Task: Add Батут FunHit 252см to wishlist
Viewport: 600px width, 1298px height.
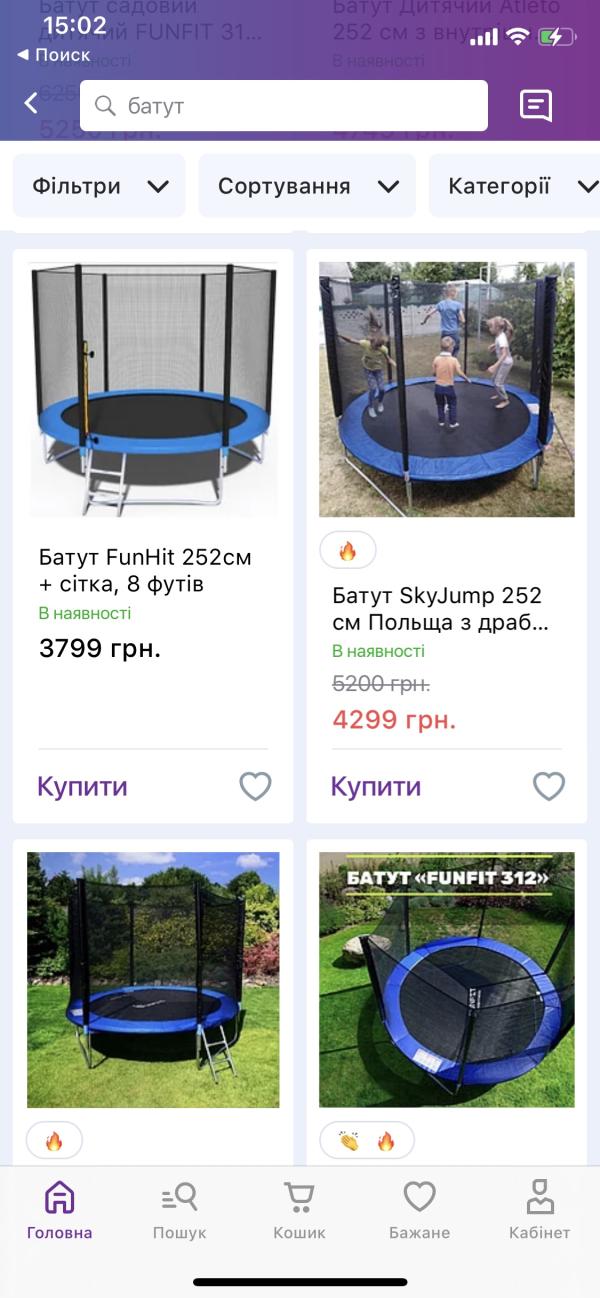Action: point(255,786)
